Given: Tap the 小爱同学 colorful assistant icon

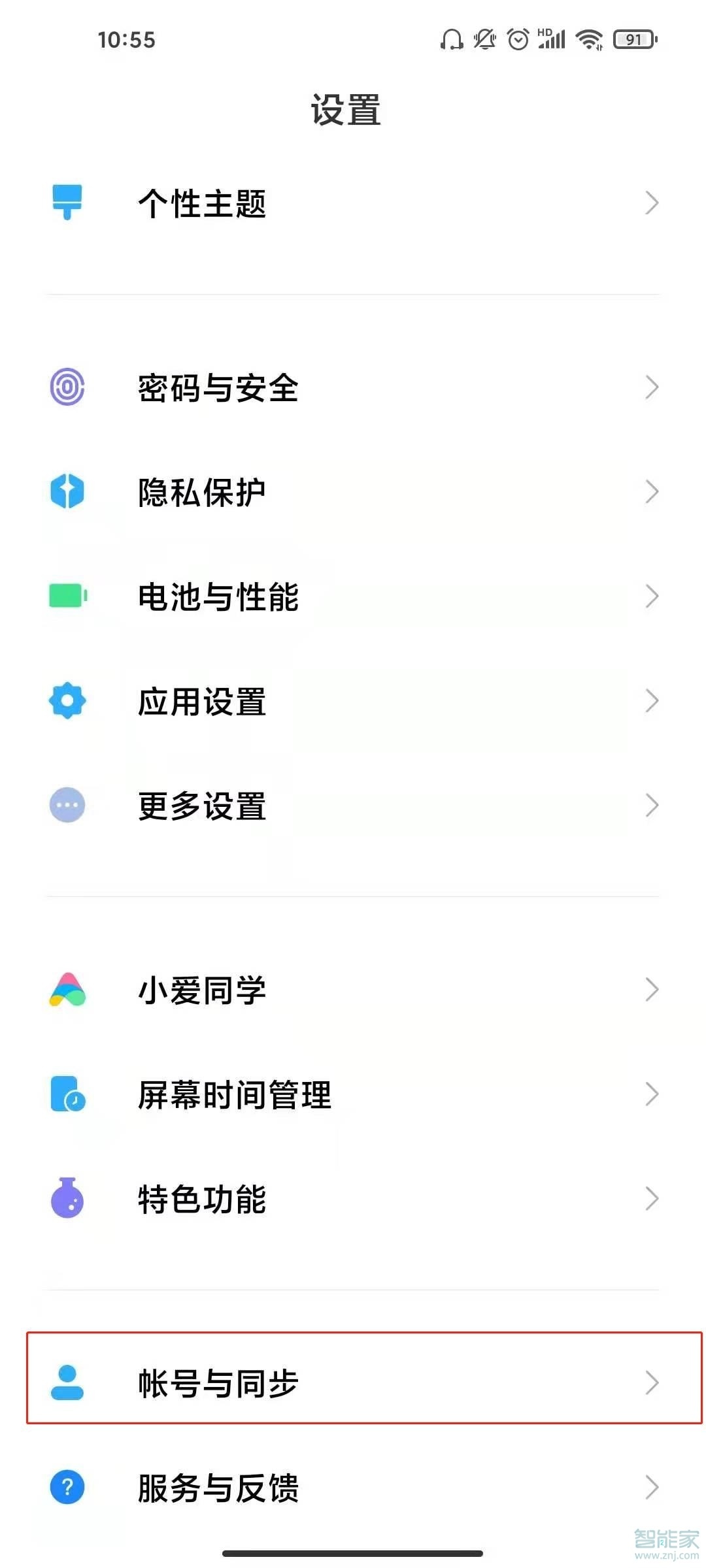Looking at the screenshot, I should [67, 988].
